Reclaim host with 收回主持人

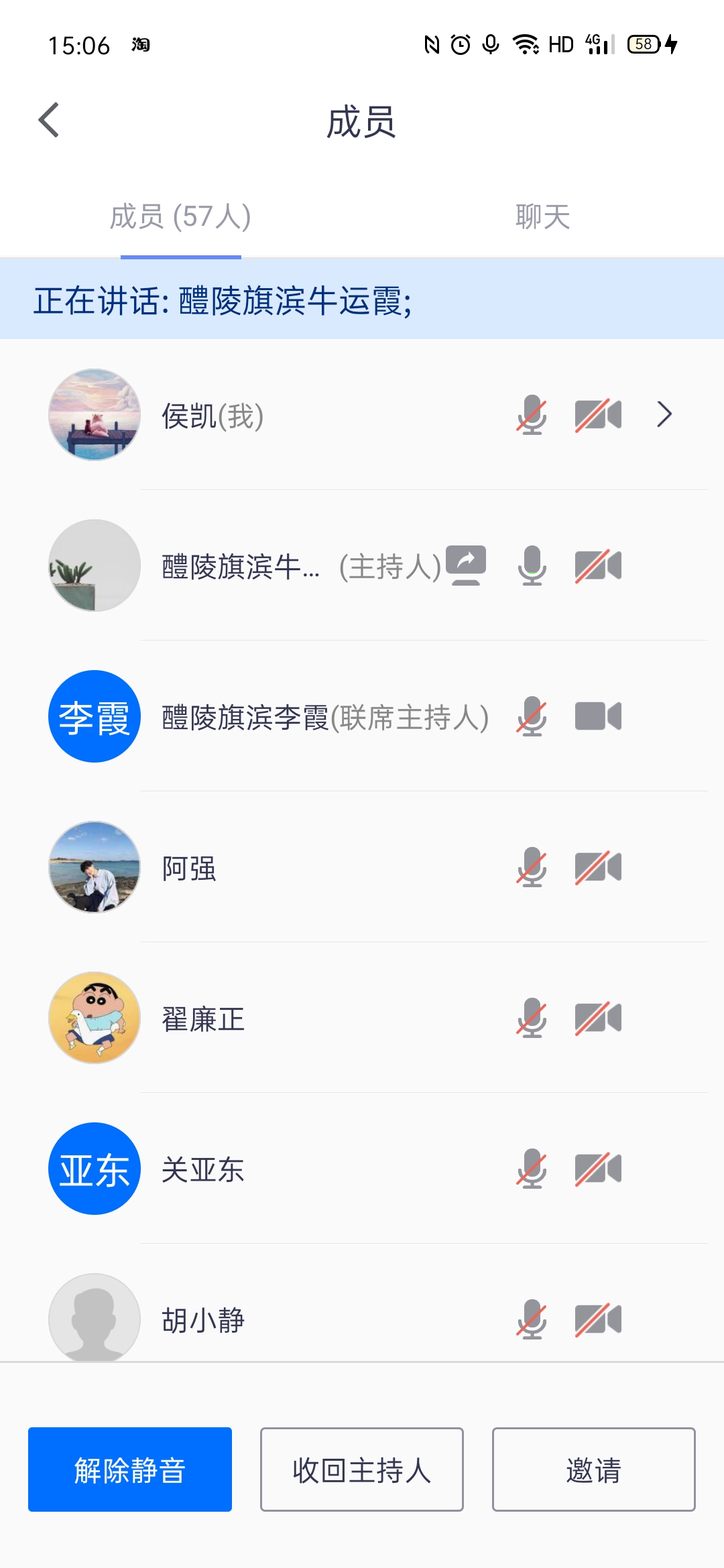(362, 1469)
